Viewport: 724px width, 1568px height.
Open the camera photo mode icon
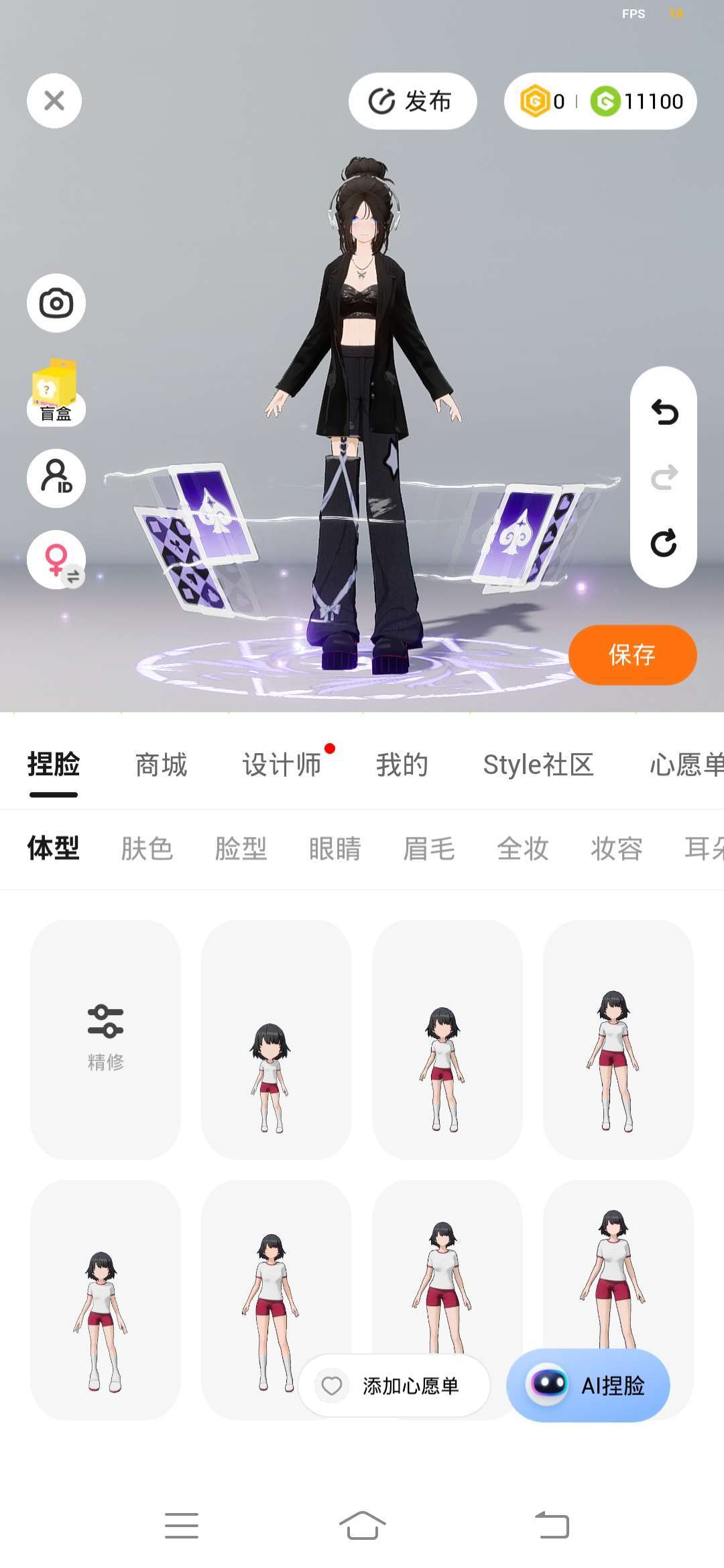click(56, 303)
